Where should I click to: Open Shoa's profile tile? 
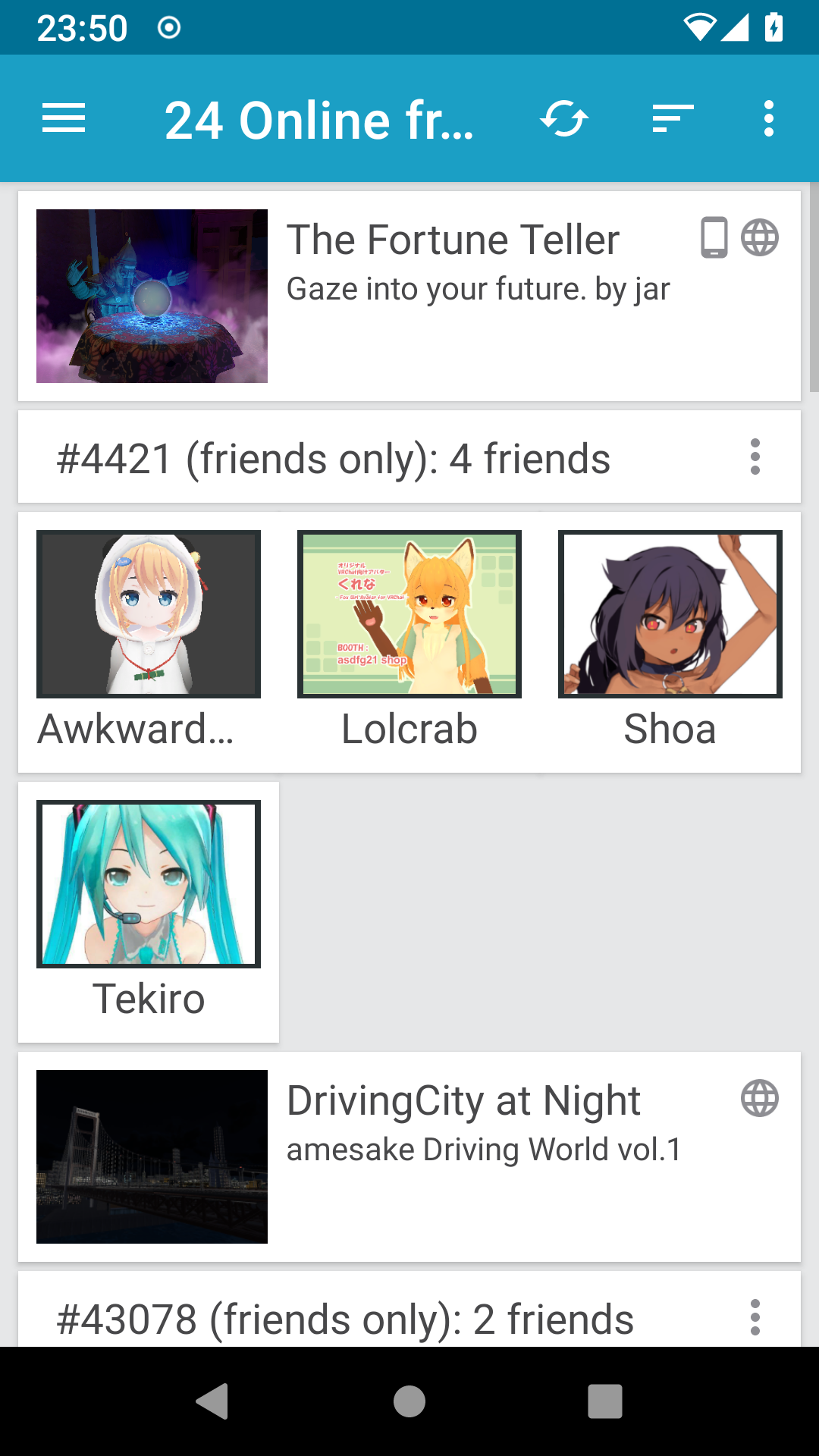pos(670,642)
